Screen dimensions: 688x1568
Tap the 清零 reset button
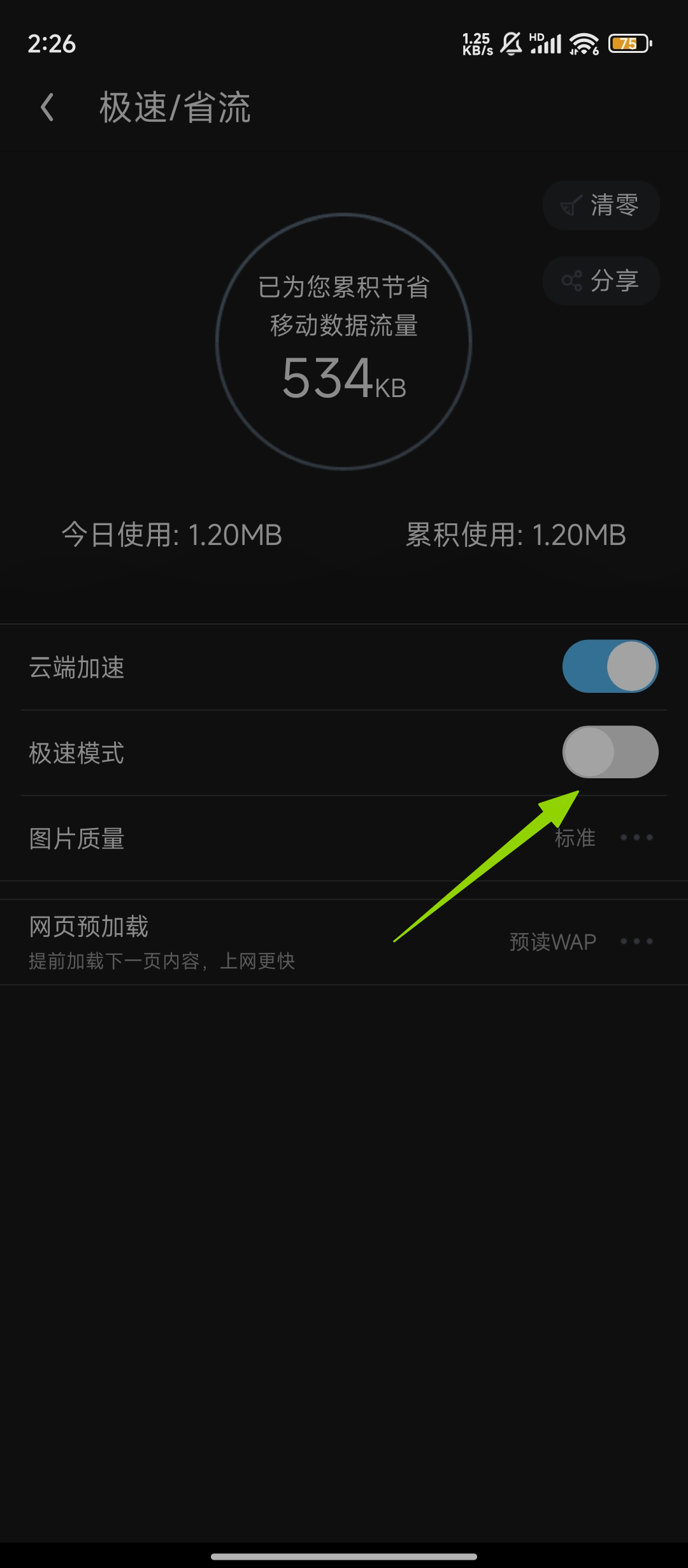pyautogui.click(x=601, y=205)
